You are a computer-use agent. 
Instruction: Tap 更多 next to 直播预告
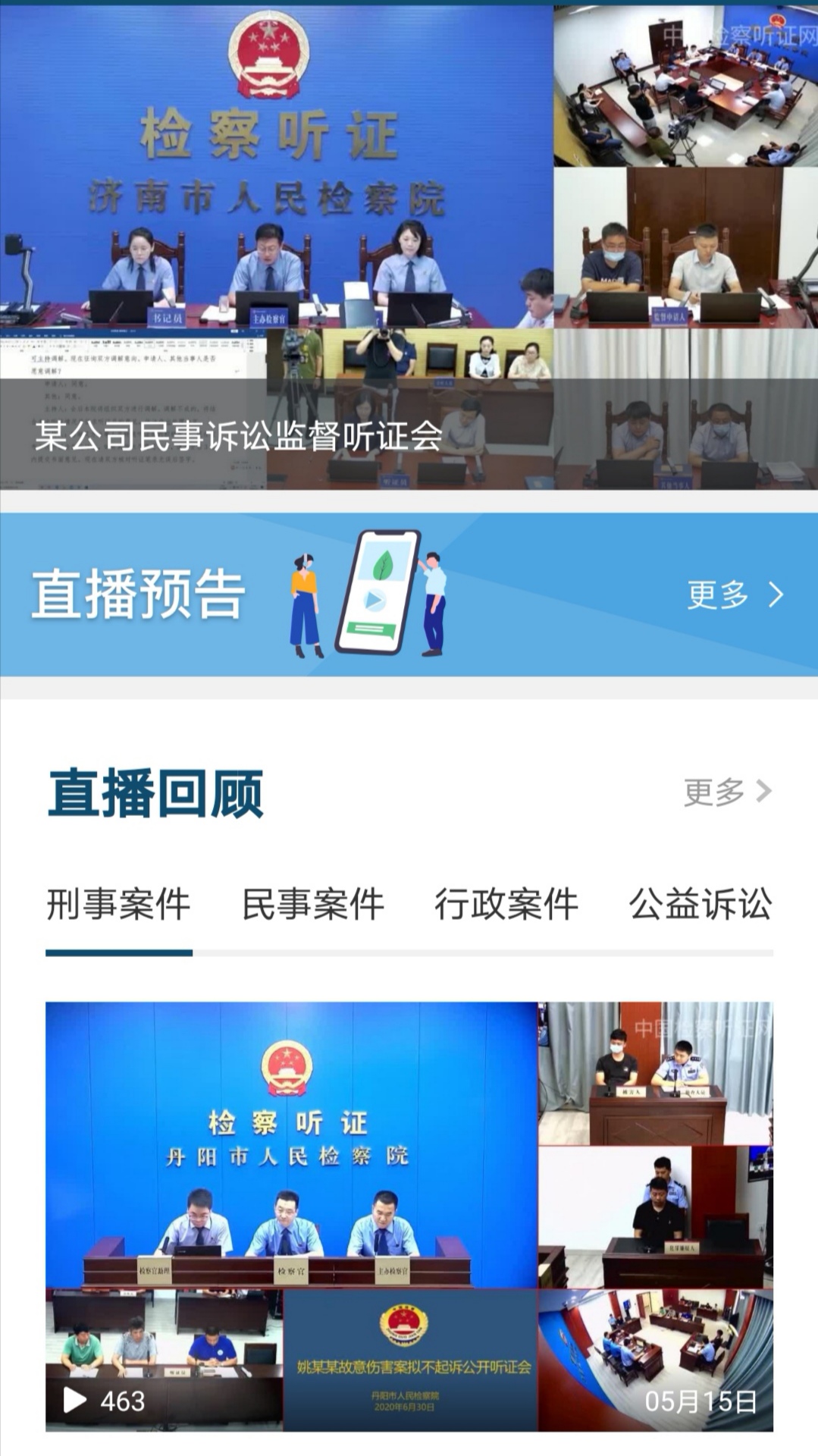(x=716, y=598)
